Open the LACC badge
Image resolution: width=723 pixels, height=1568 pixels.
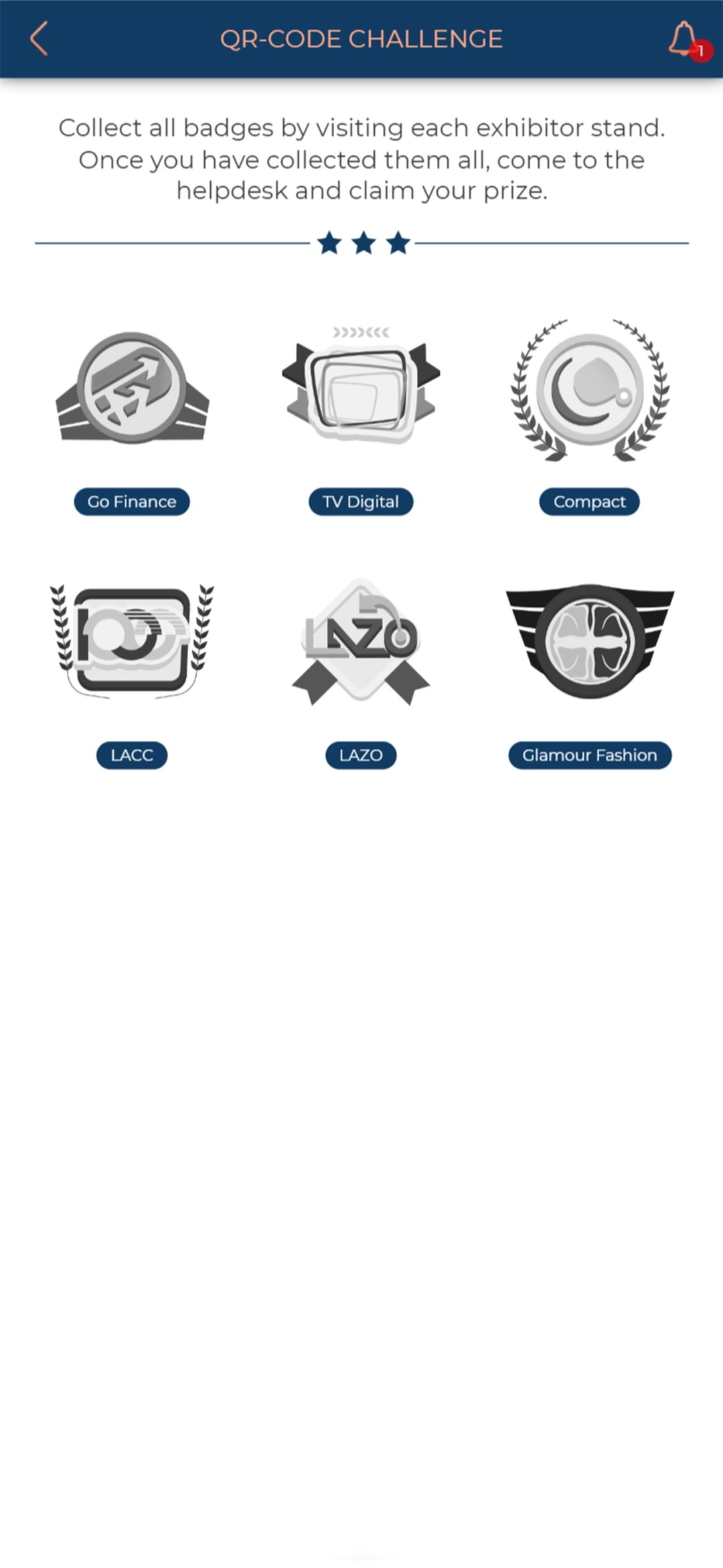pos(132,641)
